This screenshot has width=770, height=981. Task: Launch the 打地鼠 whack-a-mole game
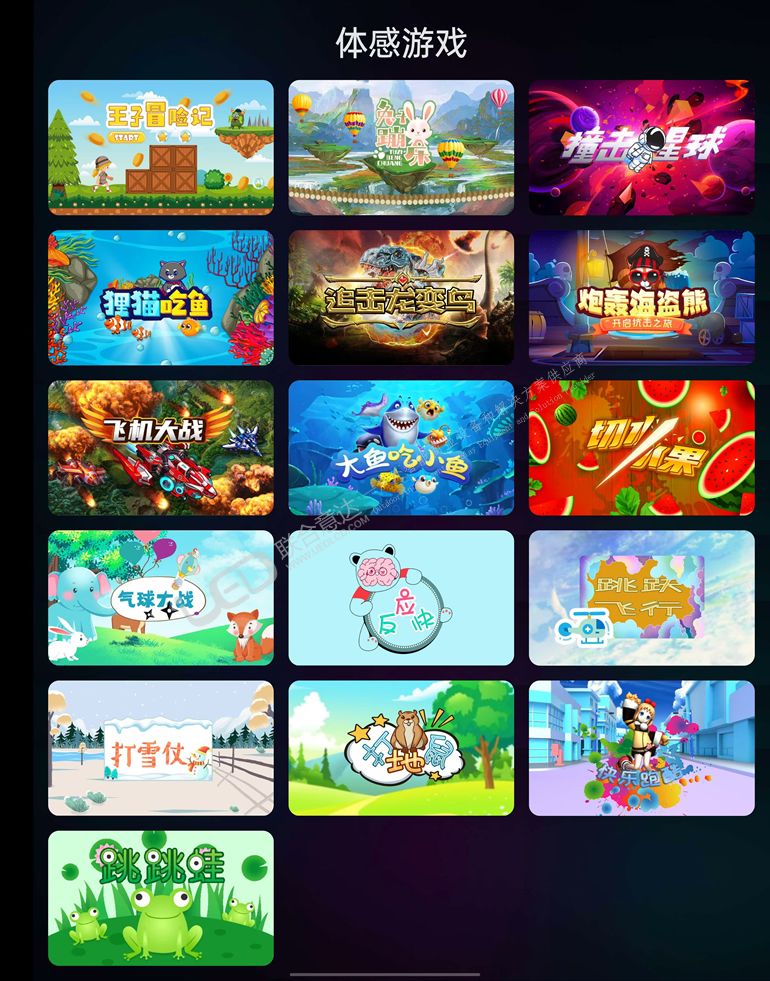401,748
